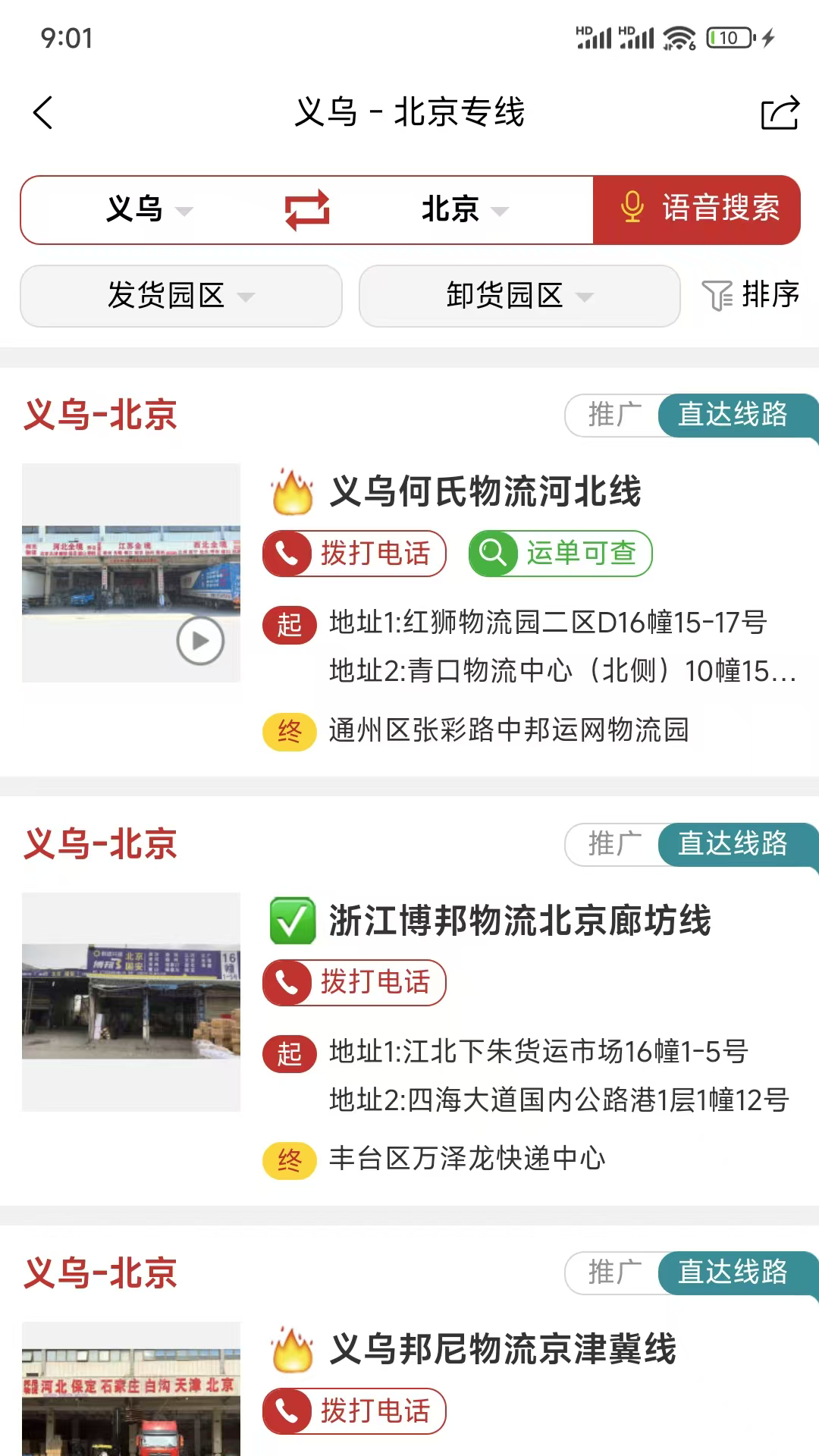Open the 义乌 origin city dropdown

(x=149, y=210)
